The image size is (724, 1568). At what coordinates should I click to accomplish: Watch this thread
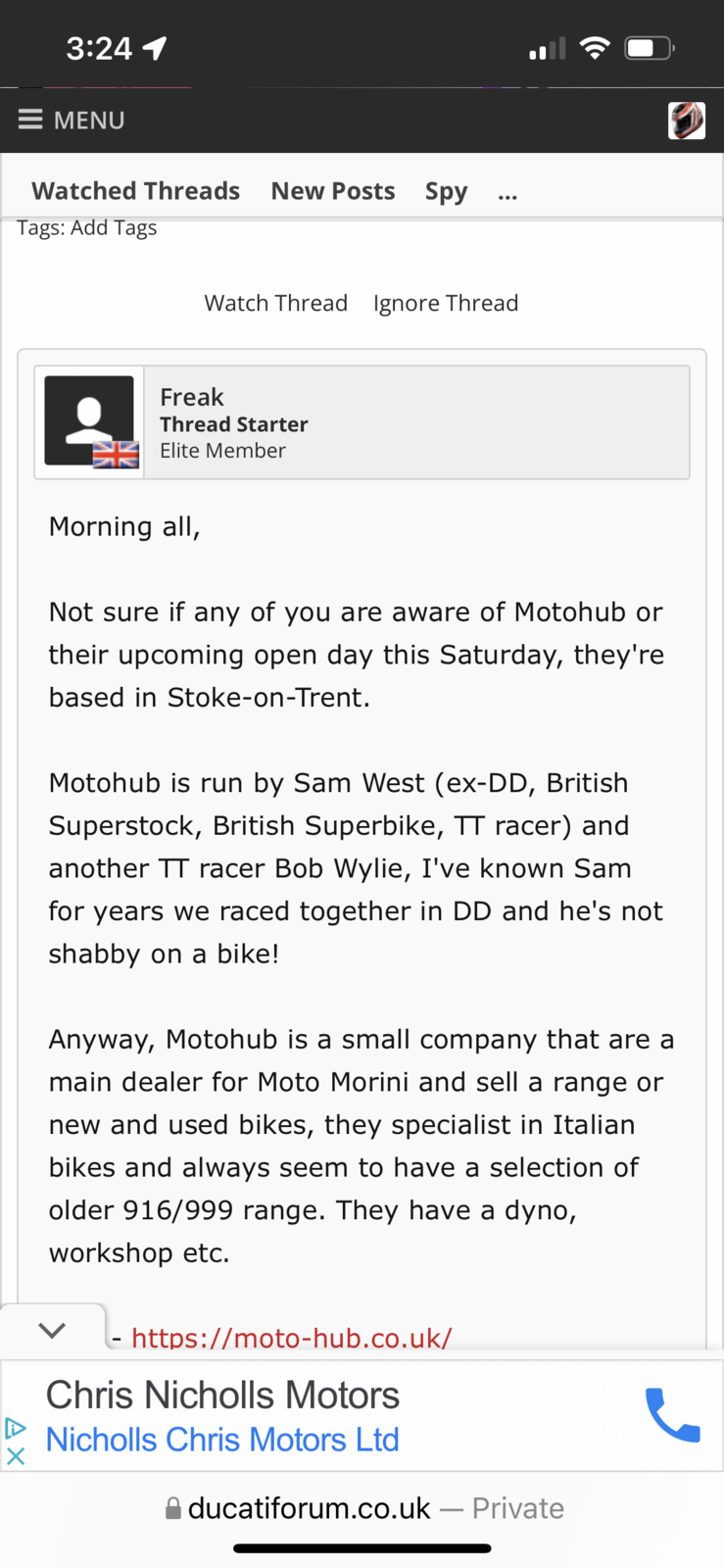(x=275, y=303)
